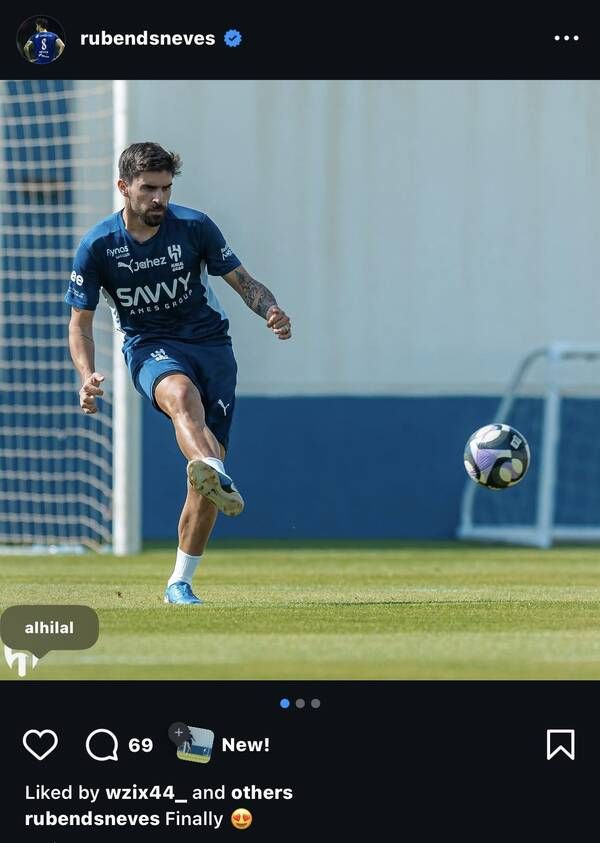Open wzix44_ profile from likes
600x843 pixels.
tap(146, 792)
